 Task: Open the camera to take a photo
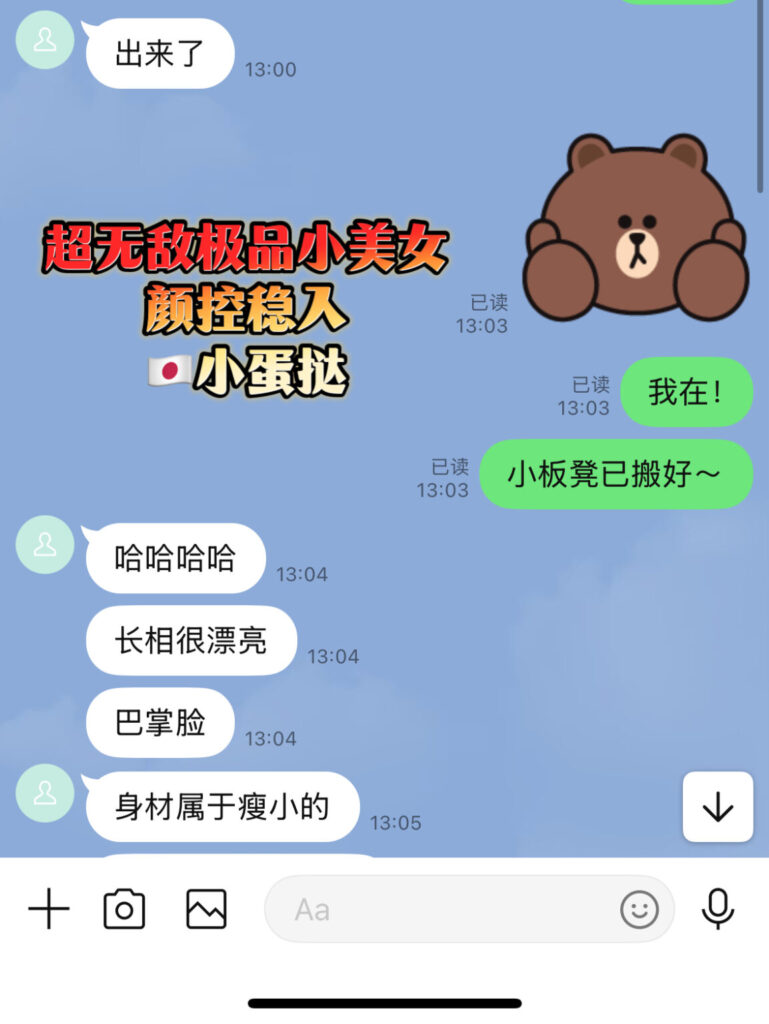pyautogui.click(x=125, y=909)
